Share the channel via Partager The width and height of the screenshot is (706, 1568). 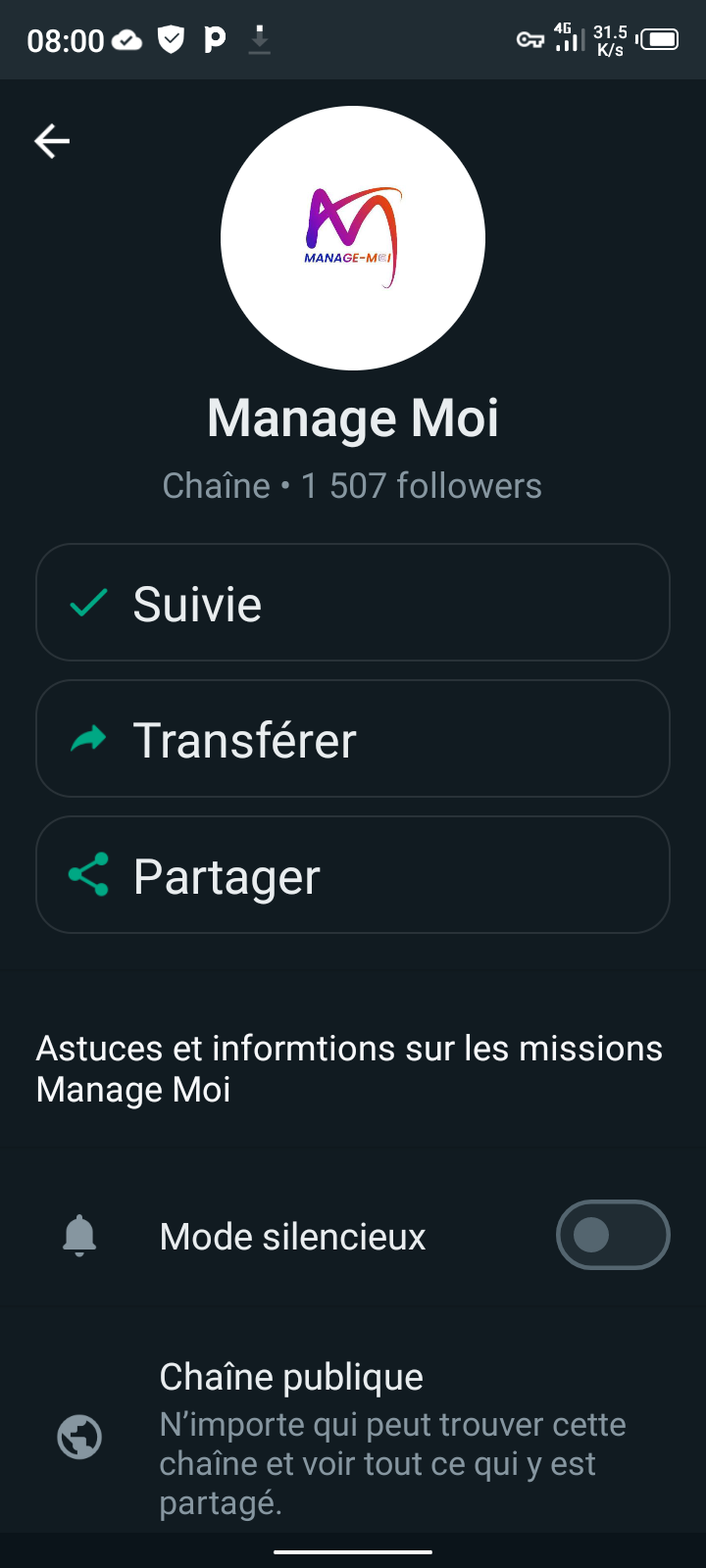click(x=353, y=875)
